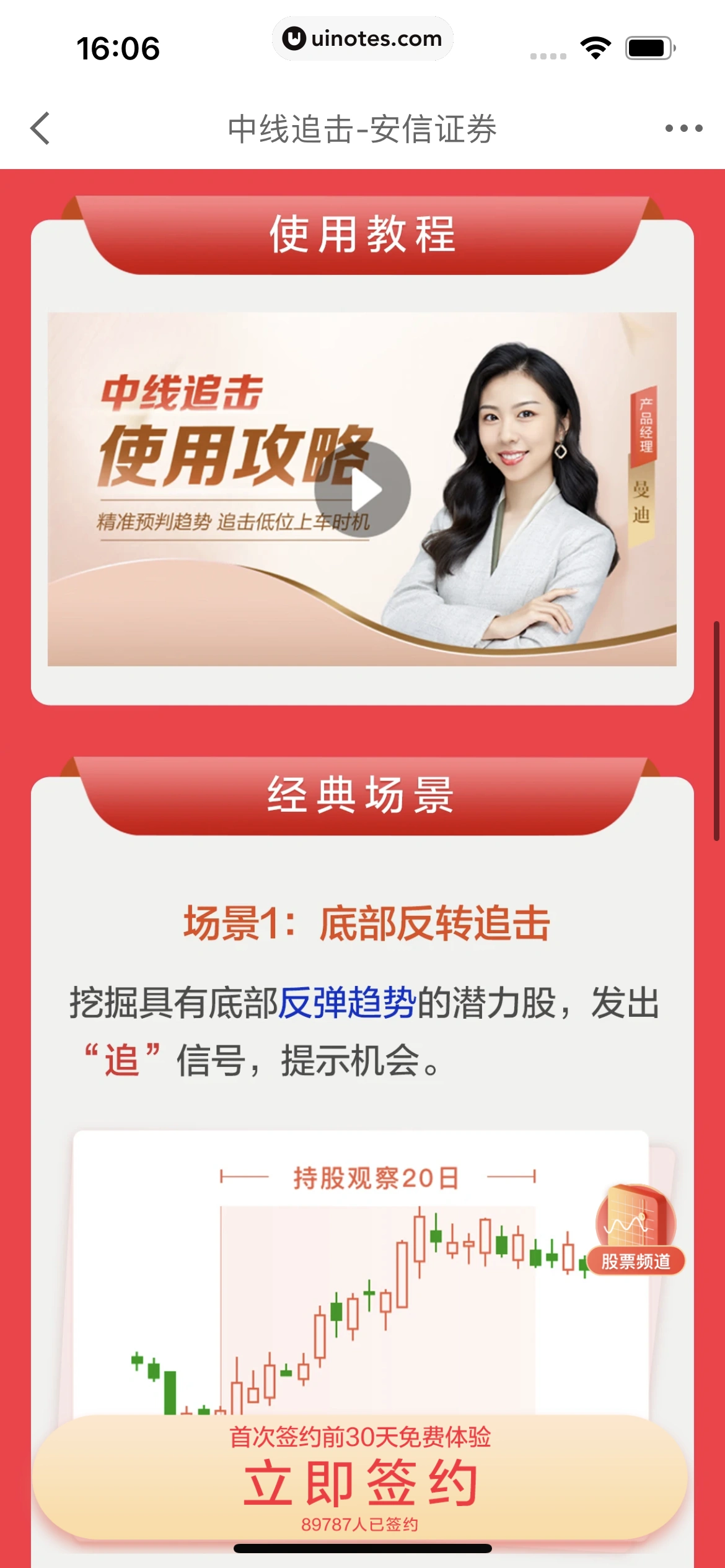This screenshot has width=725, height=1568.
Task: Go back using the top-left arrow
Action: tap(41, 129)
